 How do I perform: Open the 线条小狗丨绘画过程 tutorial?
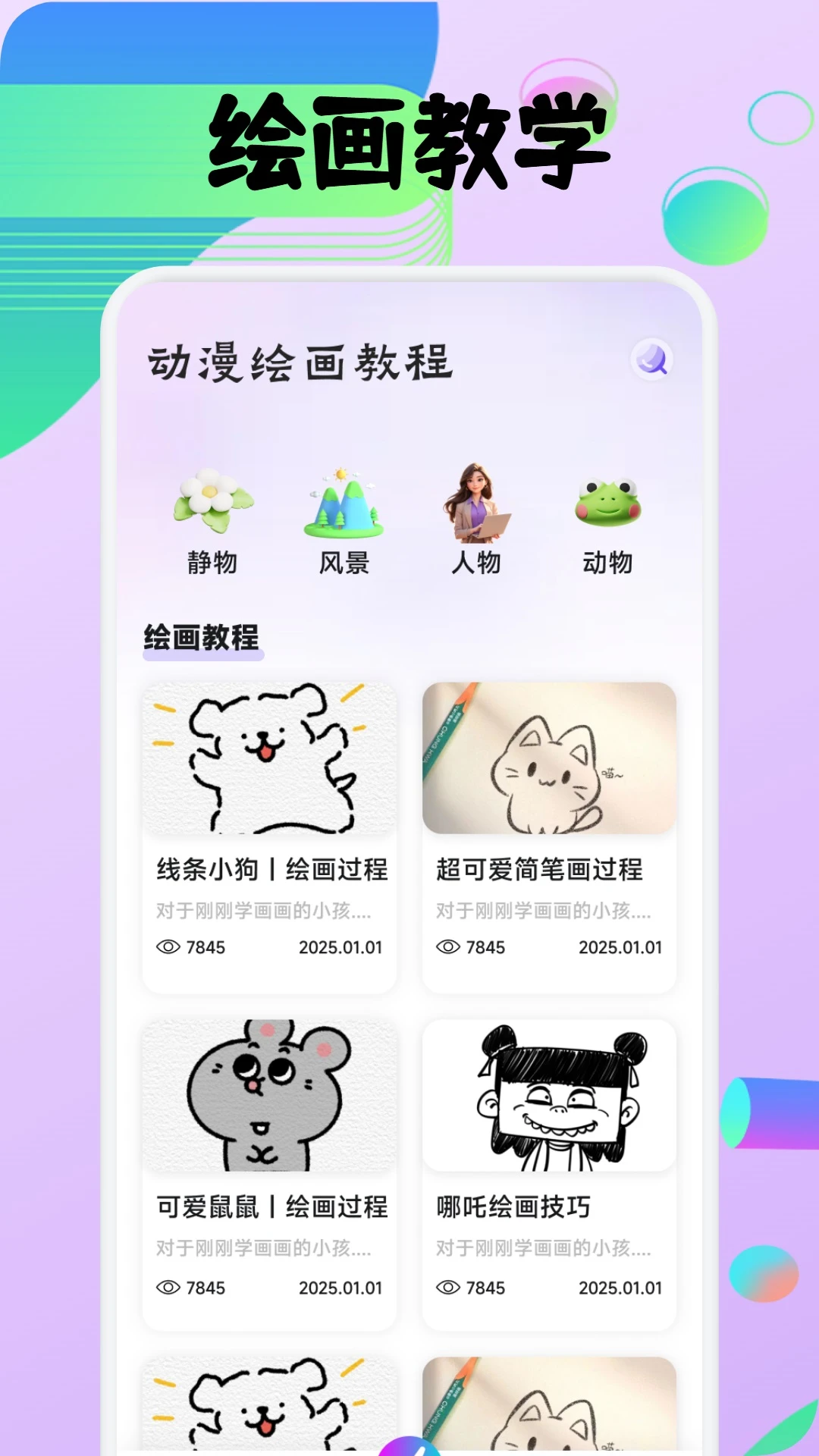pos(269,871)
